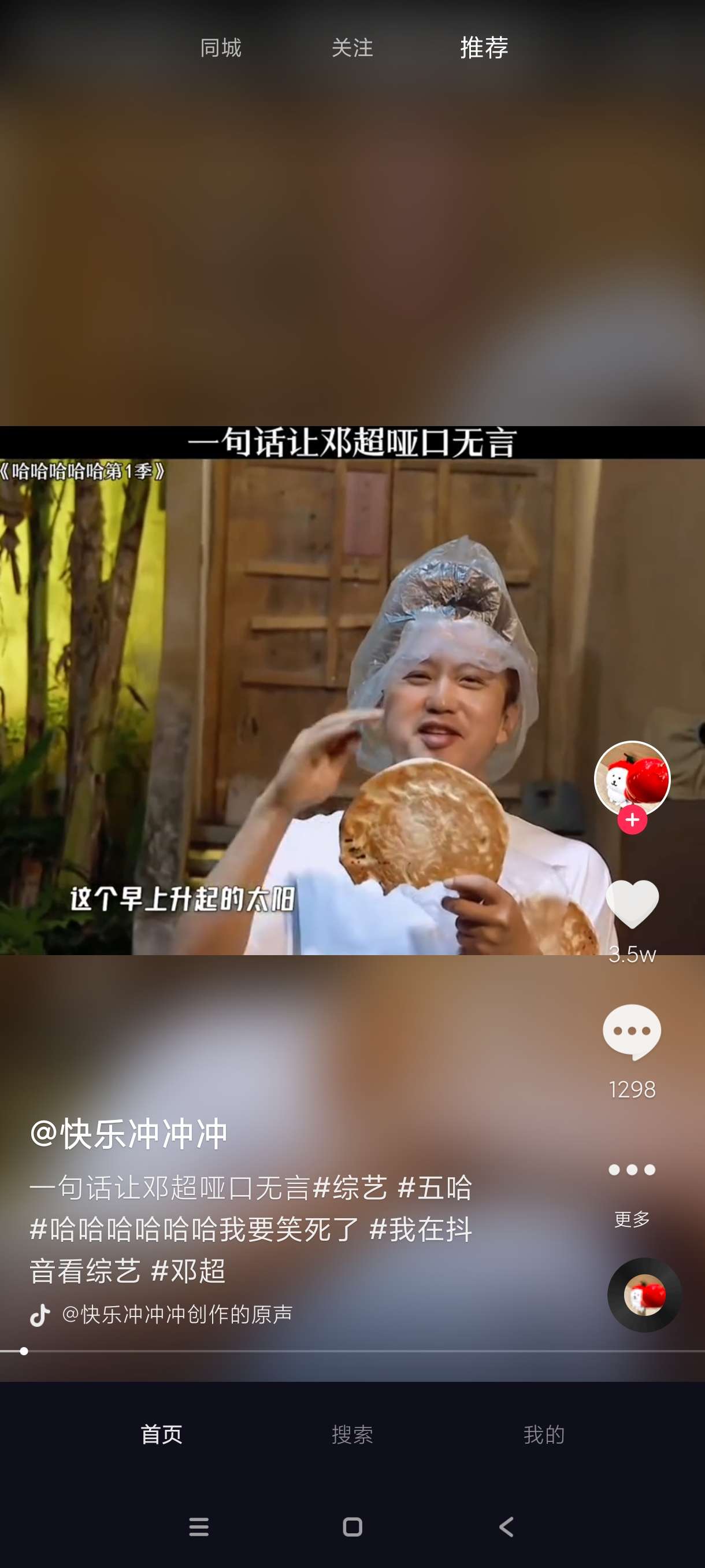This screenshot has width=705, height=1568.
Task: Open the @快乐冲冲冲创作的原声 sound
Action: (x=176, y=1314)
